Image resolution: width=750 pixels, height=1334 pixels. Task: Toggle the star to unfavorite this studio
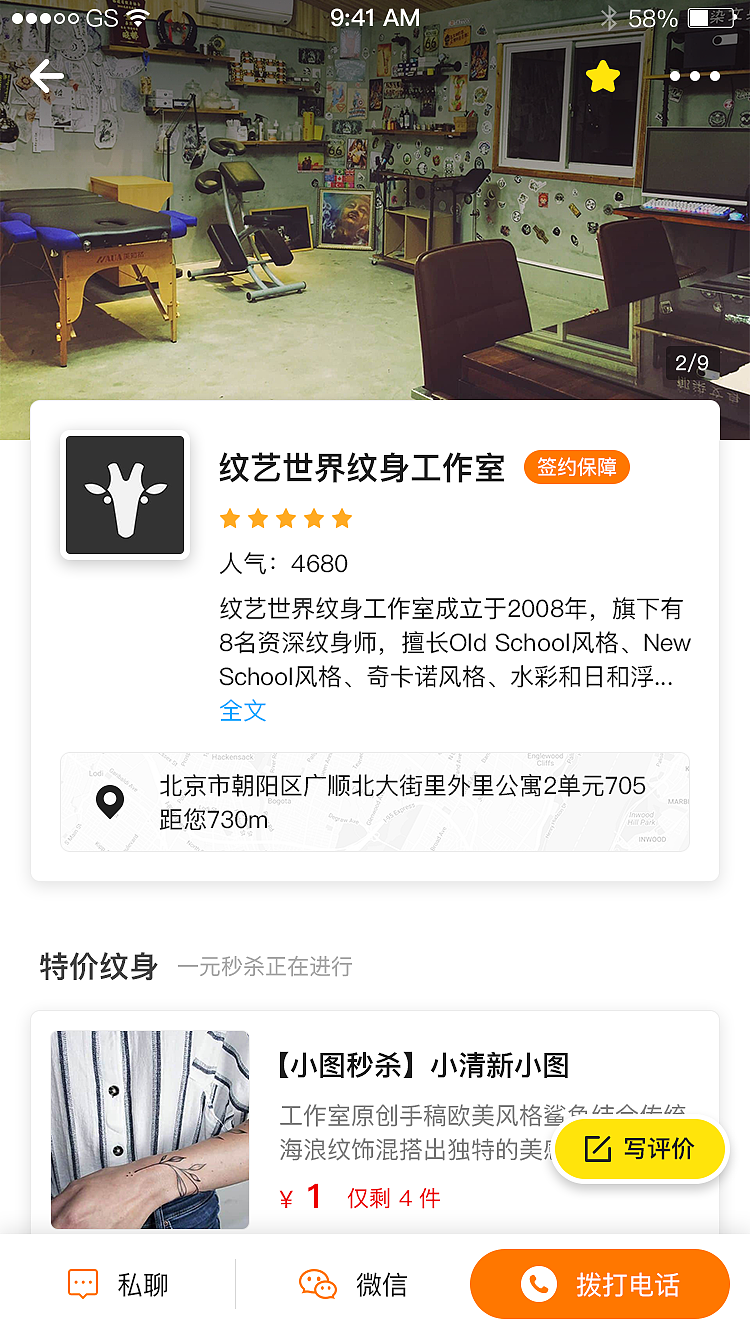[x=602, y=74]
